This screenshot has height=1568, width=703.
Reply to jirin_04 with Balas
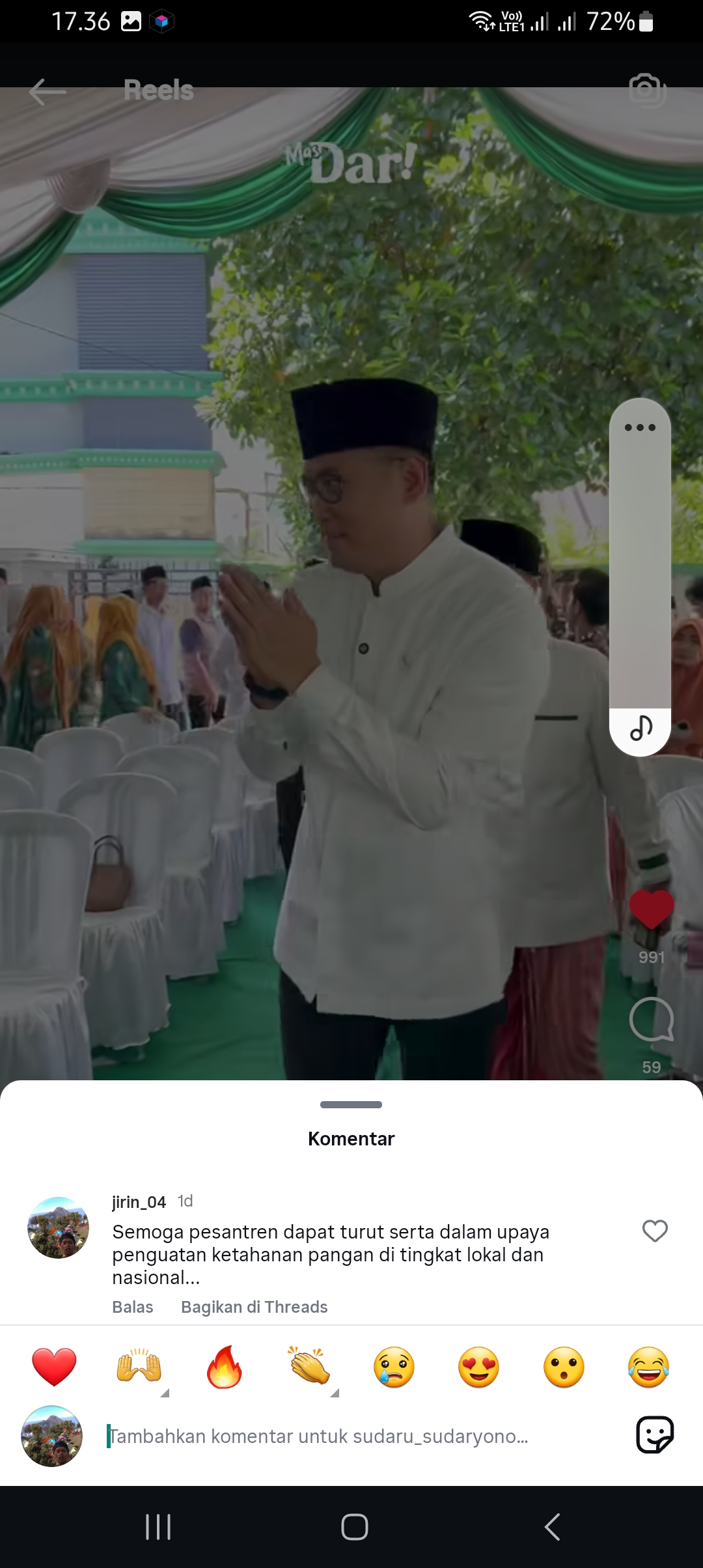133,1307
